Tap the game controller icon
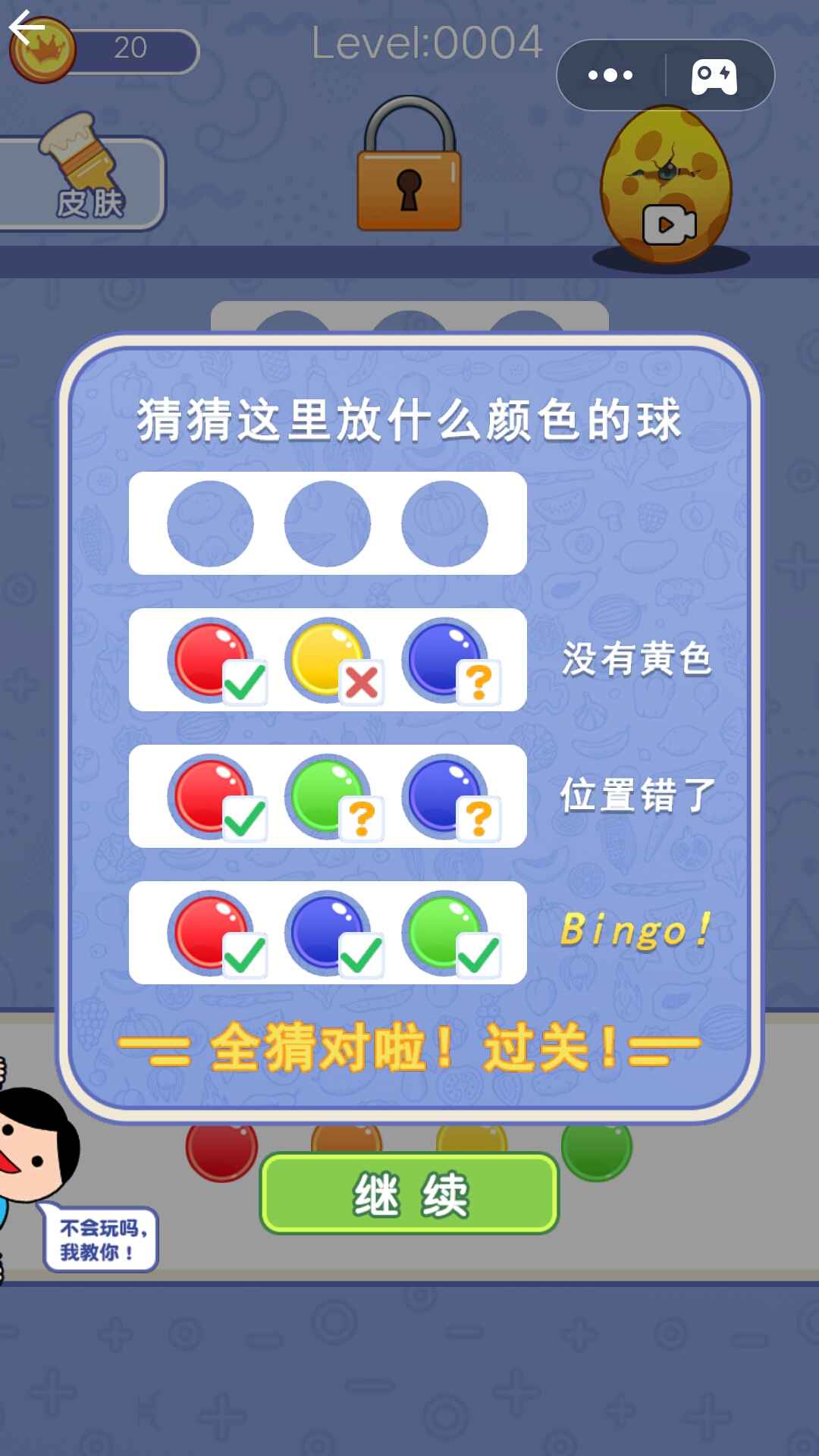The image size is (819, 1456). coord(714,76)
